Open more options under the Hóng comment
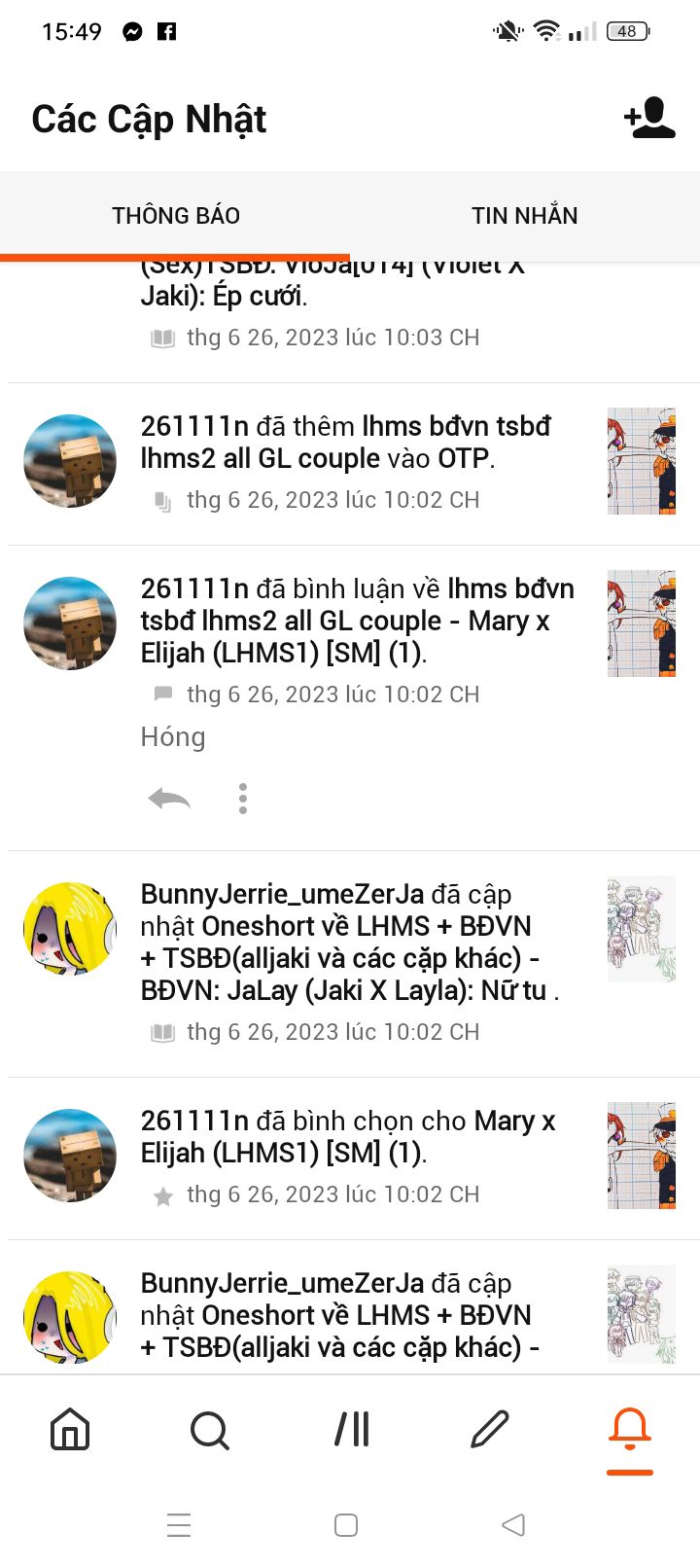Image resolution: width=700 pixels, height=1568 pixels. pos(243,800)
